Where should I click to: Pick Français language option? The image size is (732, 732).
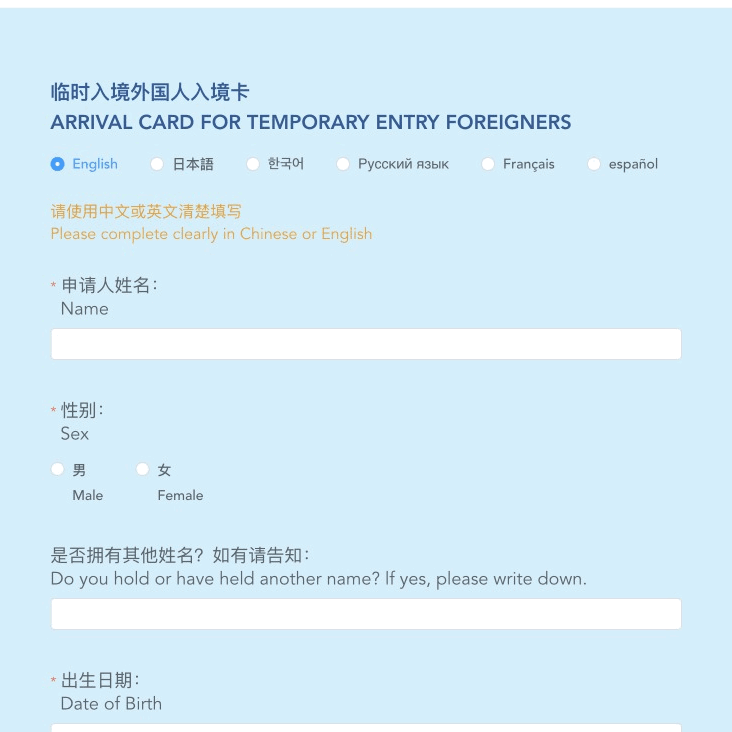[x=488, y=164]
